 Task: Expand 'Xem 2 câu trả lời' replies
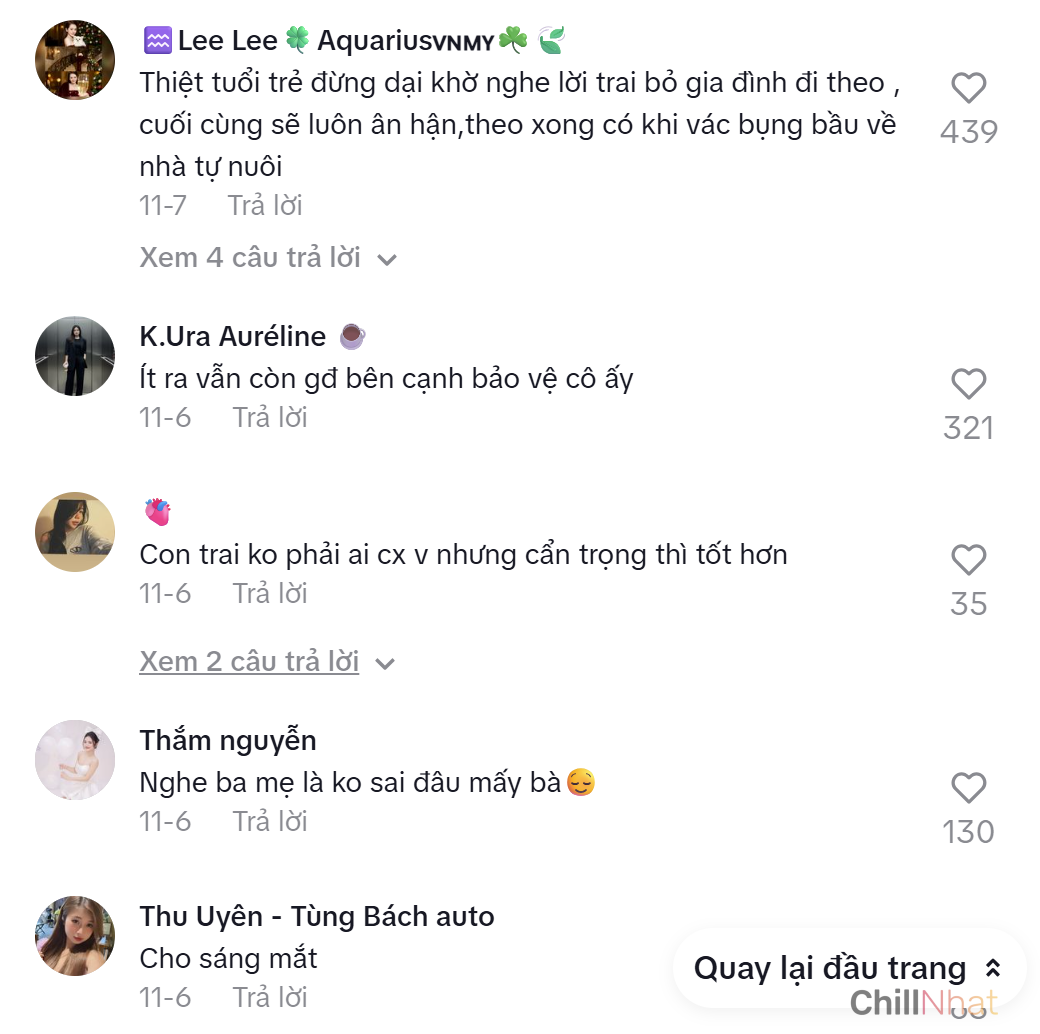(266, 662)
